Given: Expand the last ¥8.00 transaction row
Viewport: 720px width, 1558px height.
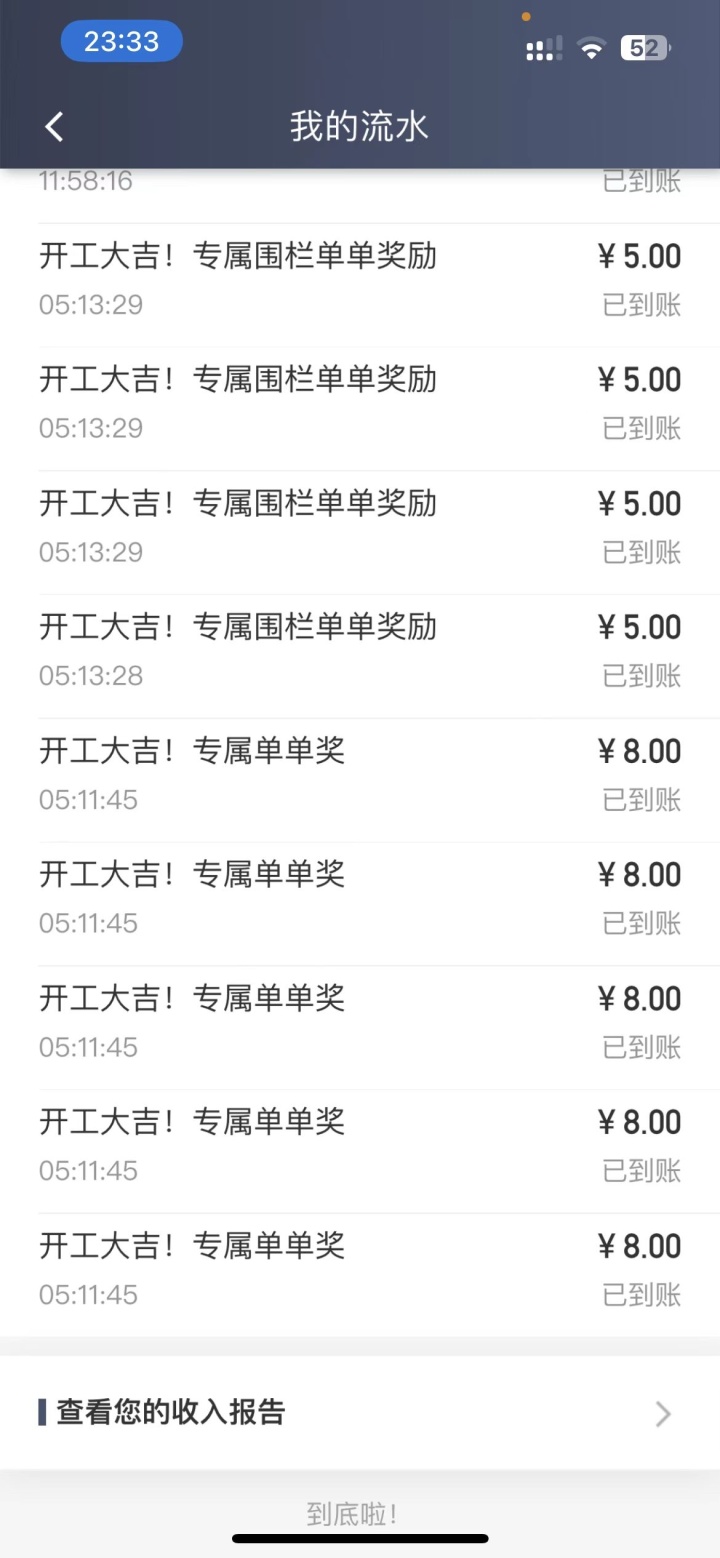Looking at the screenshot, I should [x=360, y=1270].
